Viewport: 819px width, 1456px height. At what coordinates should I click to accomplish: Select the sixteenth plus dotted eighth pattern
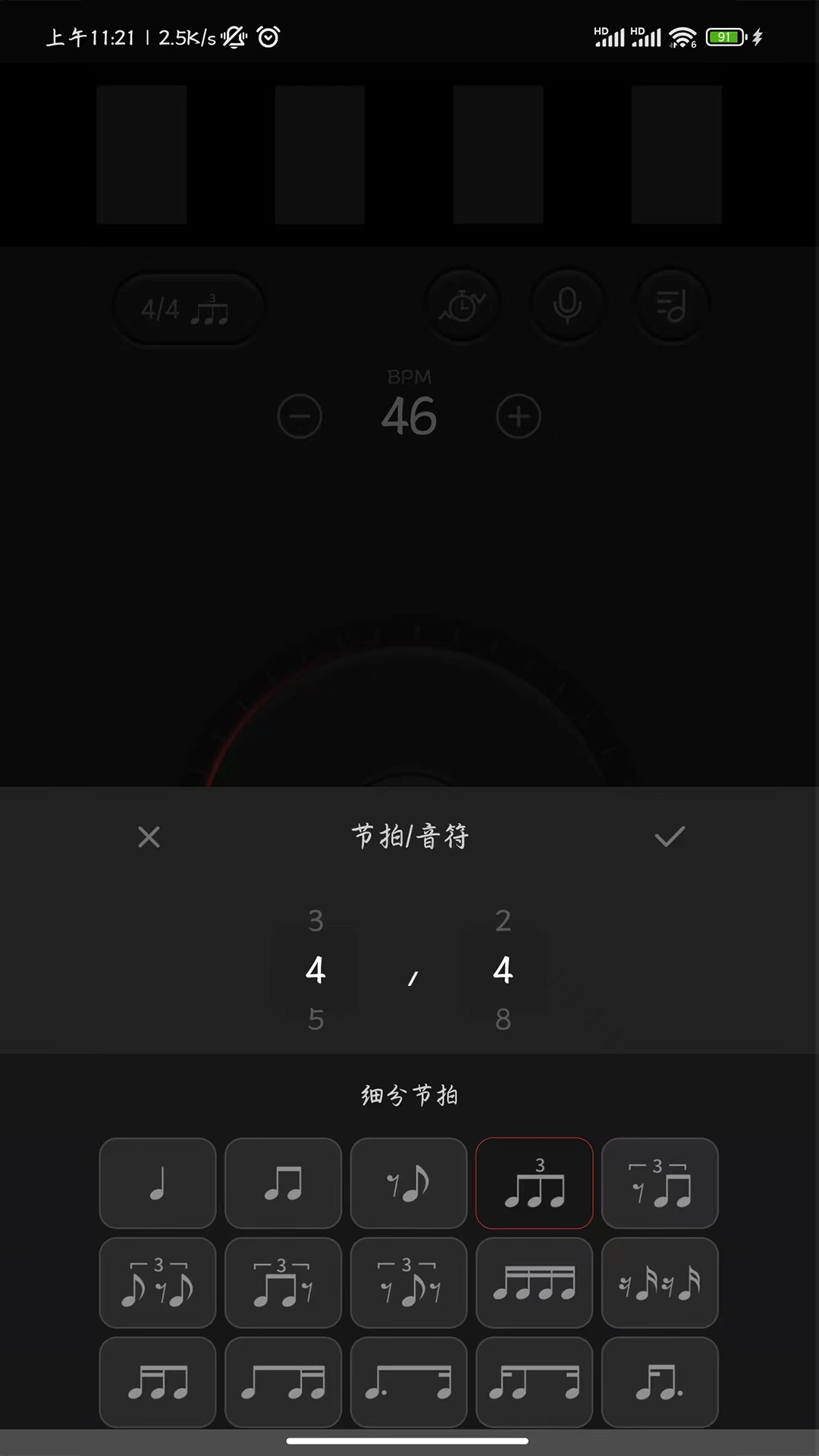click(660, 1382)
